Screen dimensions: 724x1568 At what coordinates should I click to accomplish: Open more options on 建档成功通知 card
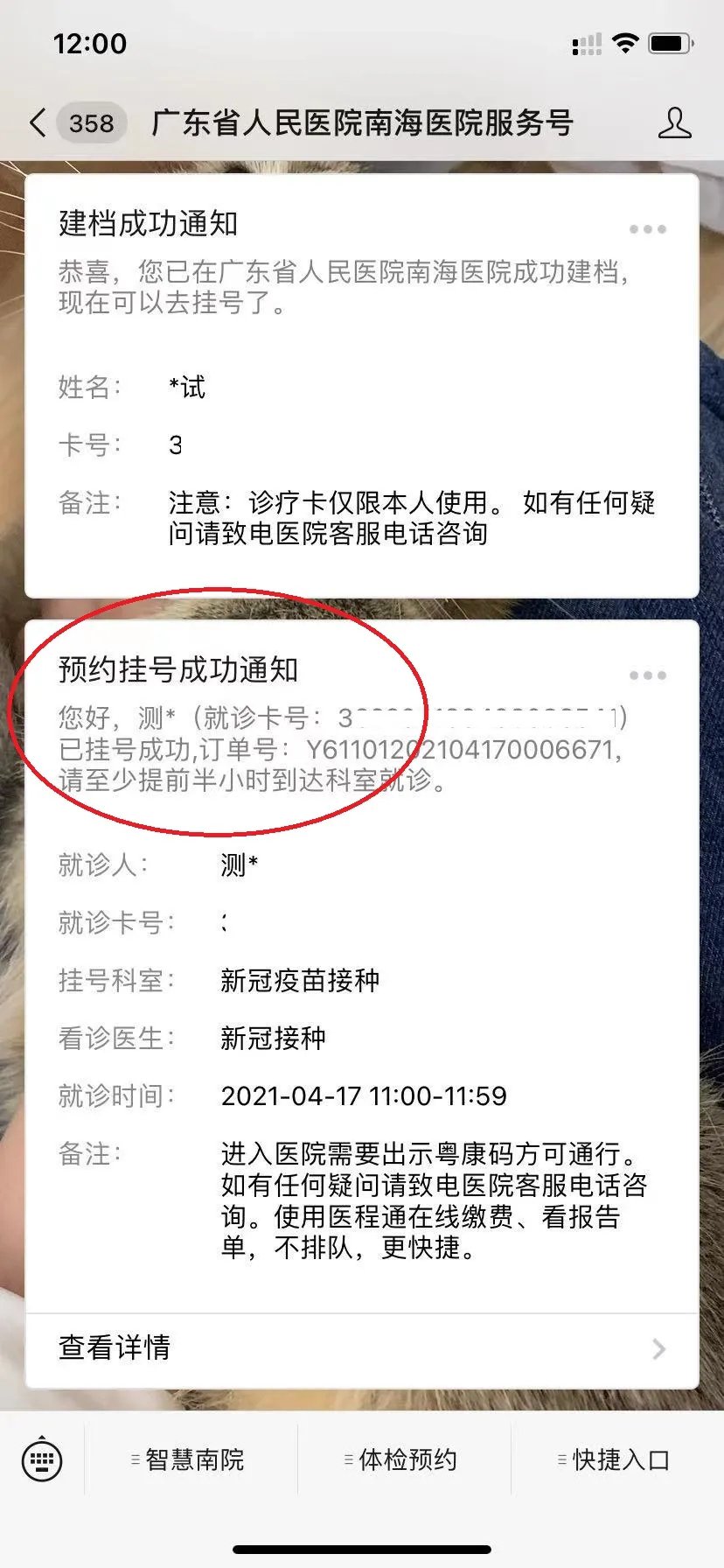coord(647,229)
